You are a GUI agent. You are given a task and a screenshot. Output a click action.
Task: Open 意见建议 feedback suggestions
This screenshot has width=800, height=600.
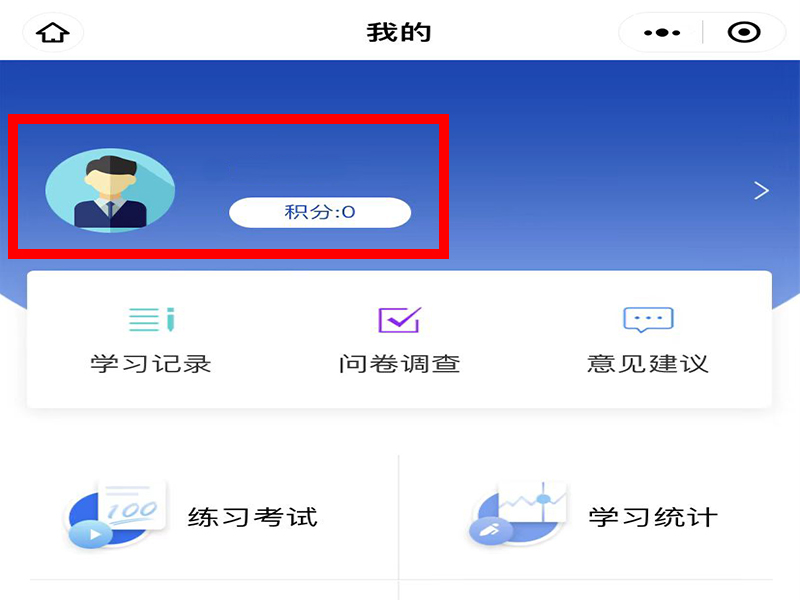pyautogui.click(x=648, y=340)
